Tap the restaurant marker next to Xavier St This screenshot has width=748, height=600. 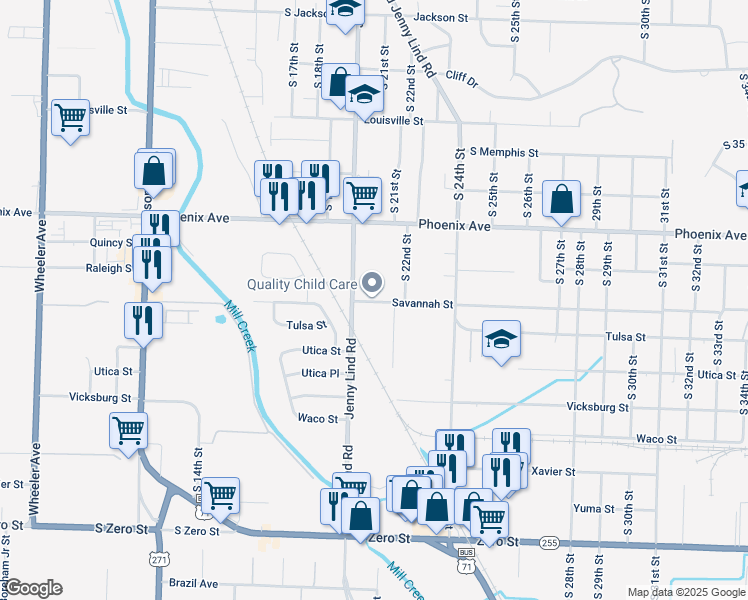click(x=501, y=474)
